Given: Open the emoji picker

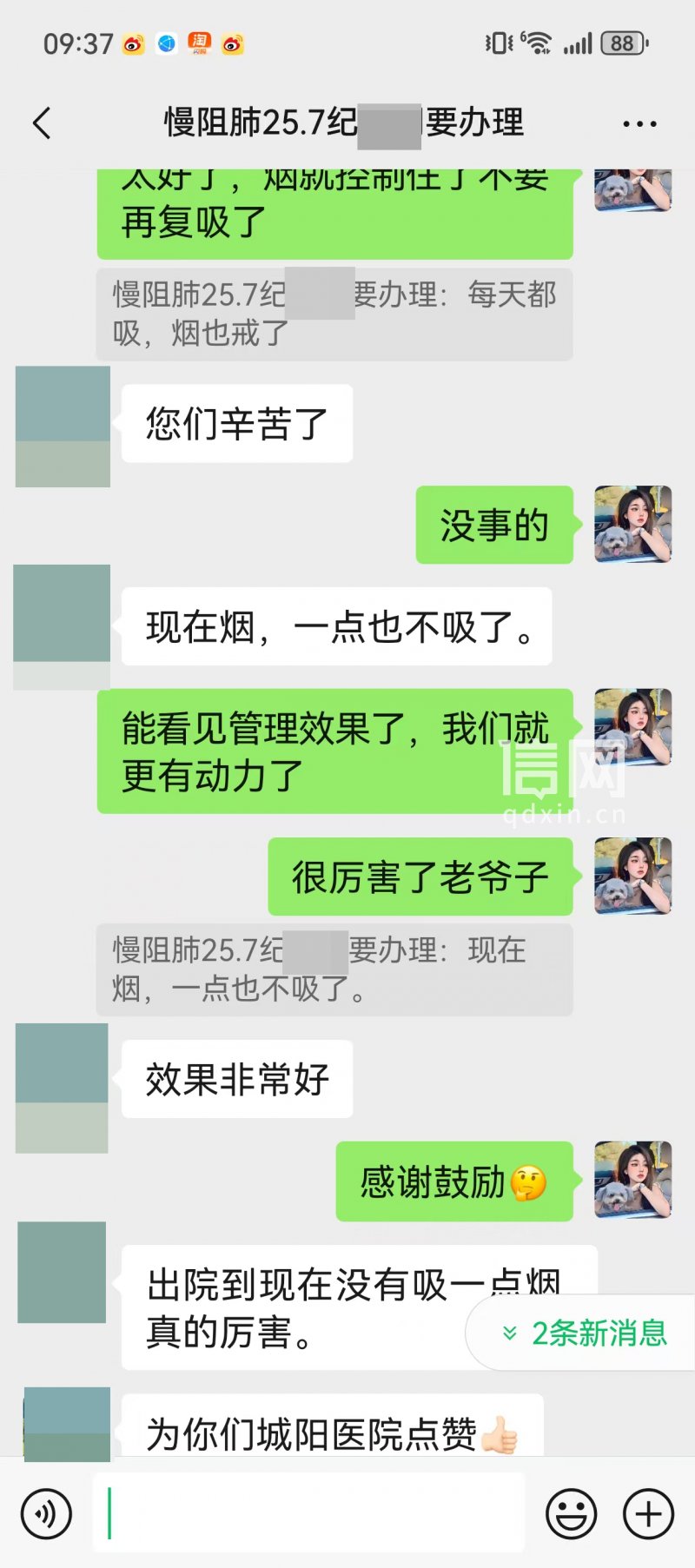Looking at the screenshot, I should [x=571, y=1514].
